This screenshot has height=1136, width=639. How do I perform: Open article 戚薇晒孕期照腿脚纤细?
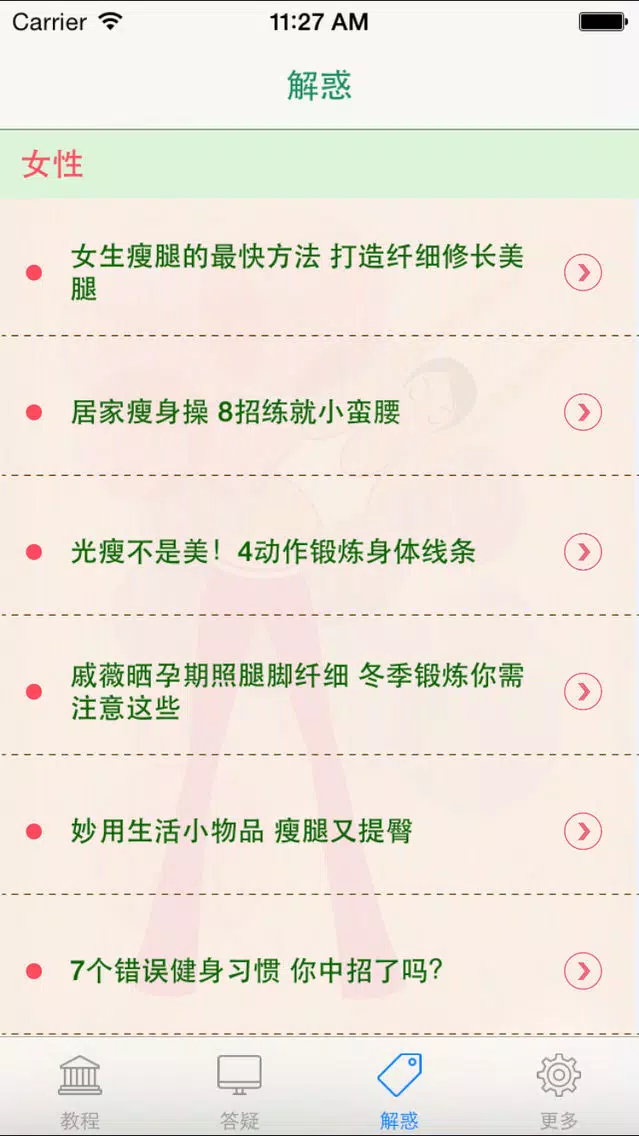297,692
